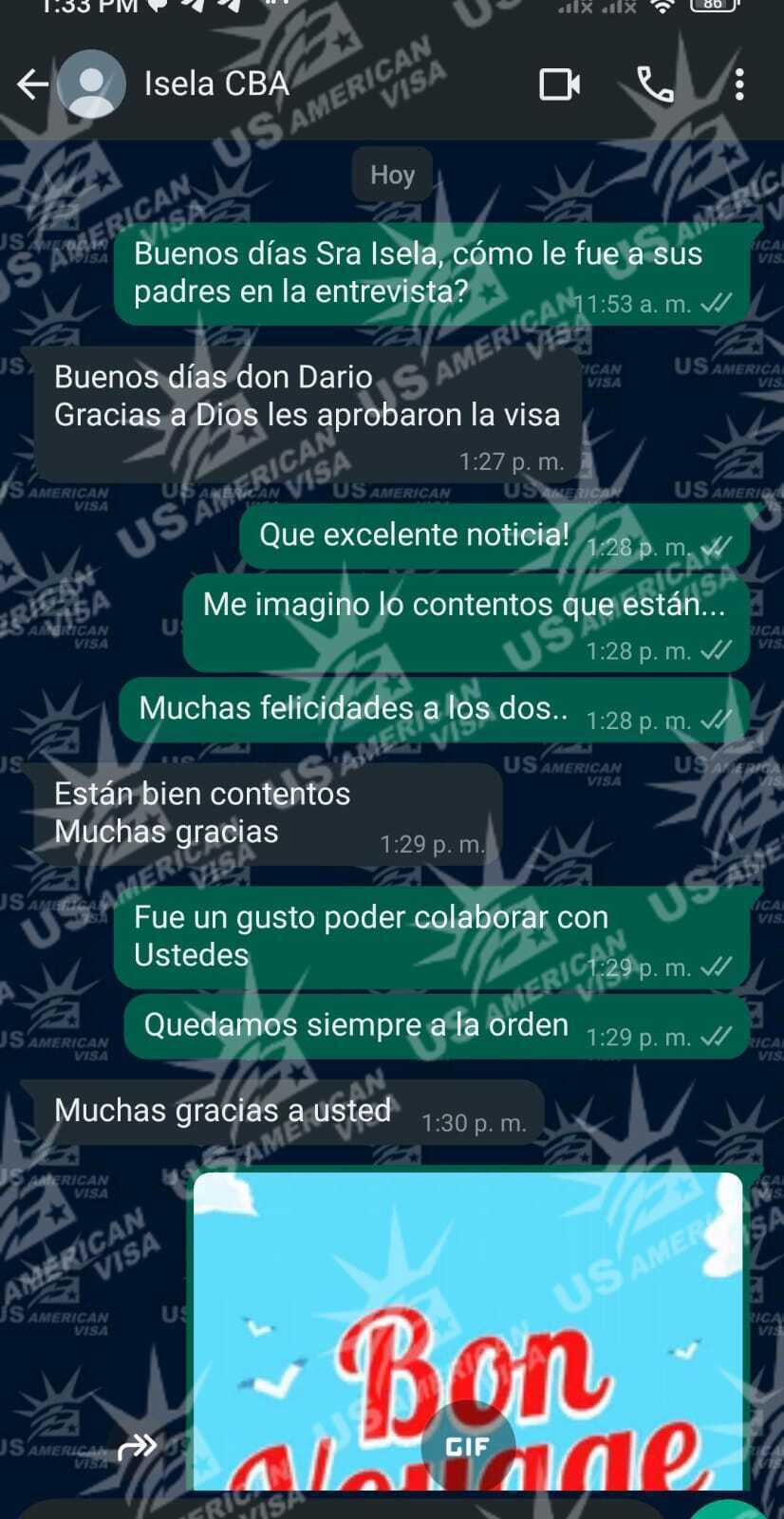Open Isela CBA's contact info

(216, 84)
